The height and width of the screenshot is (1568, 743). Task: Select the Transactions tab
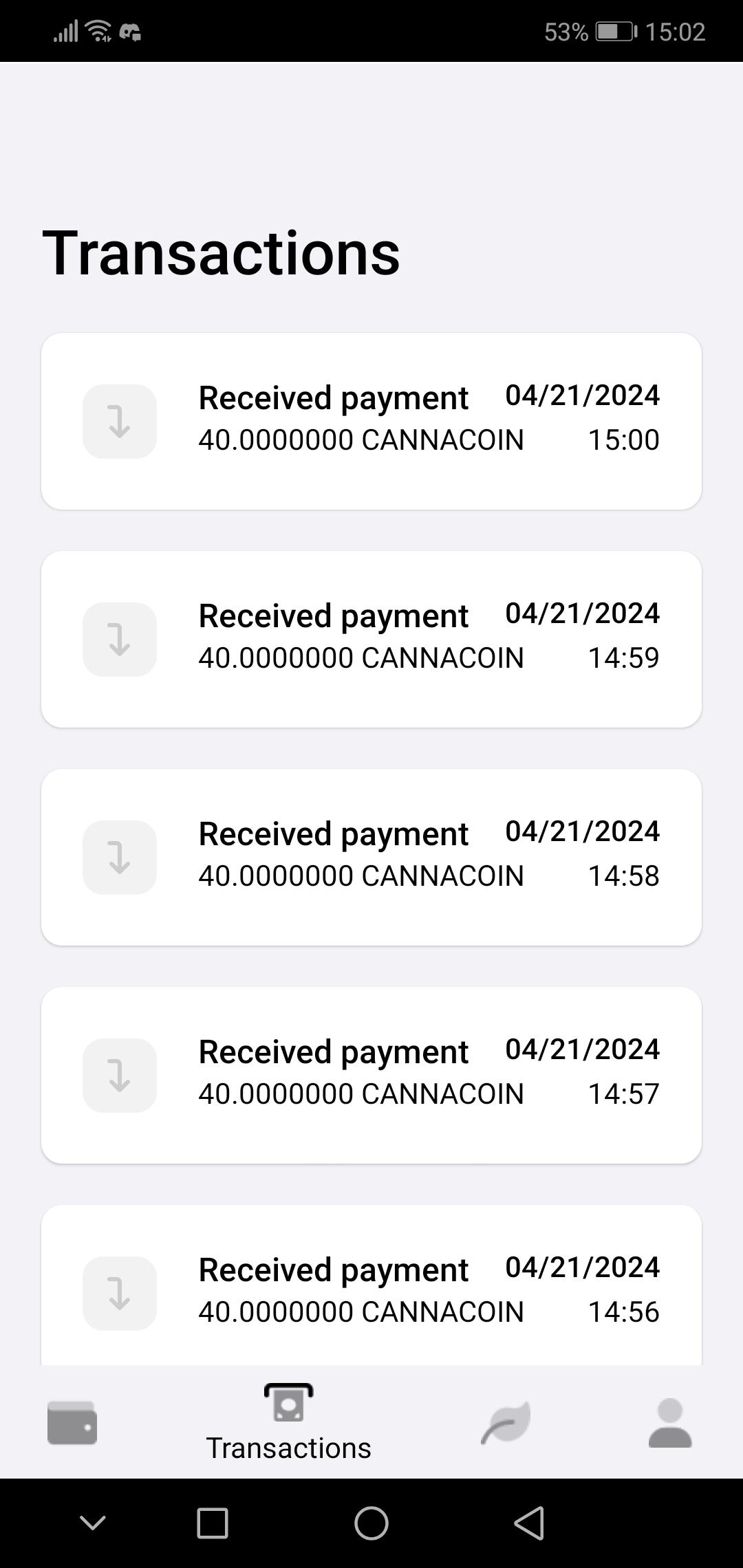(289, 1422)
